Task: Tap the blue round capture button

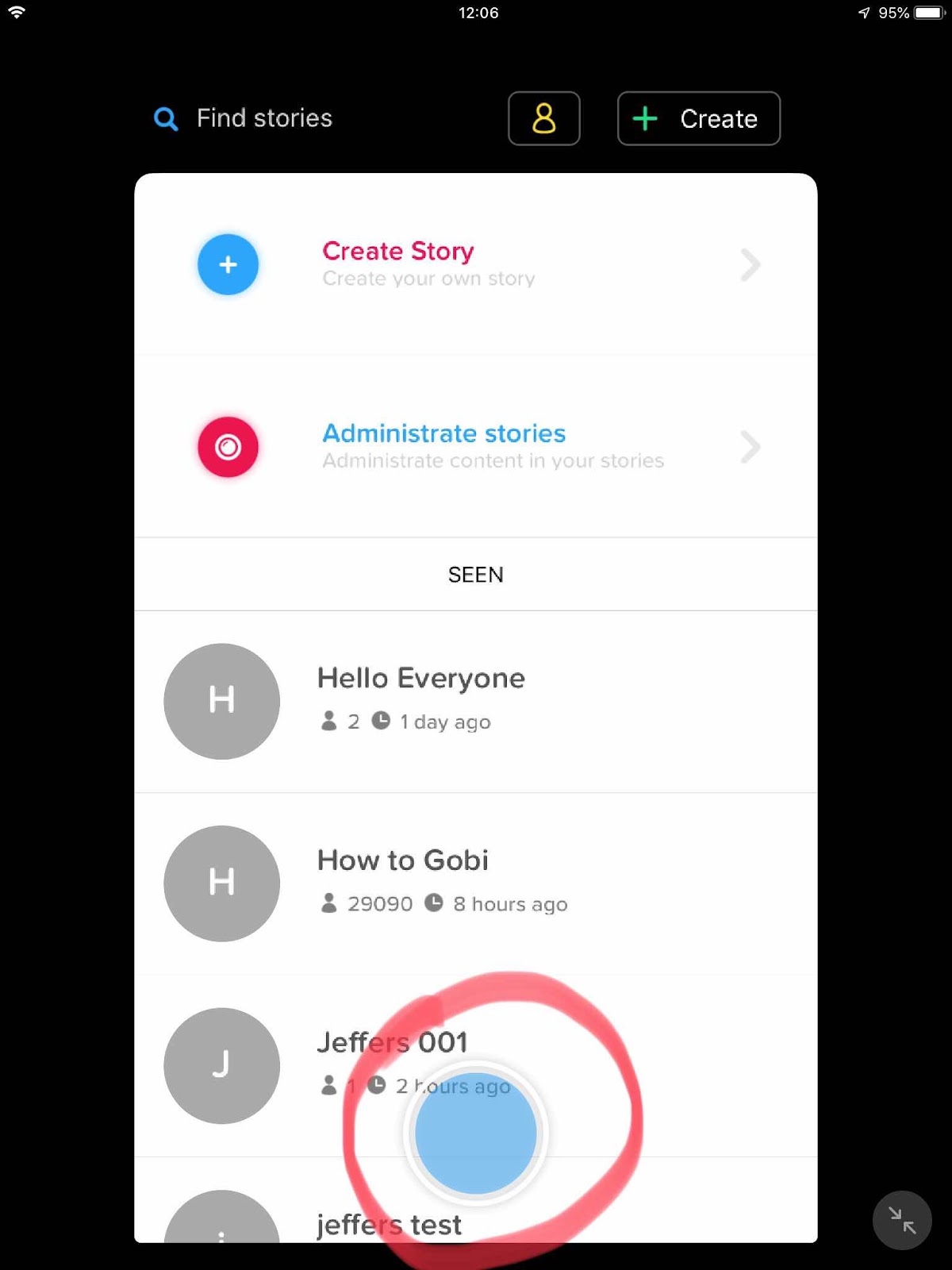Action: coord(475,1133)
